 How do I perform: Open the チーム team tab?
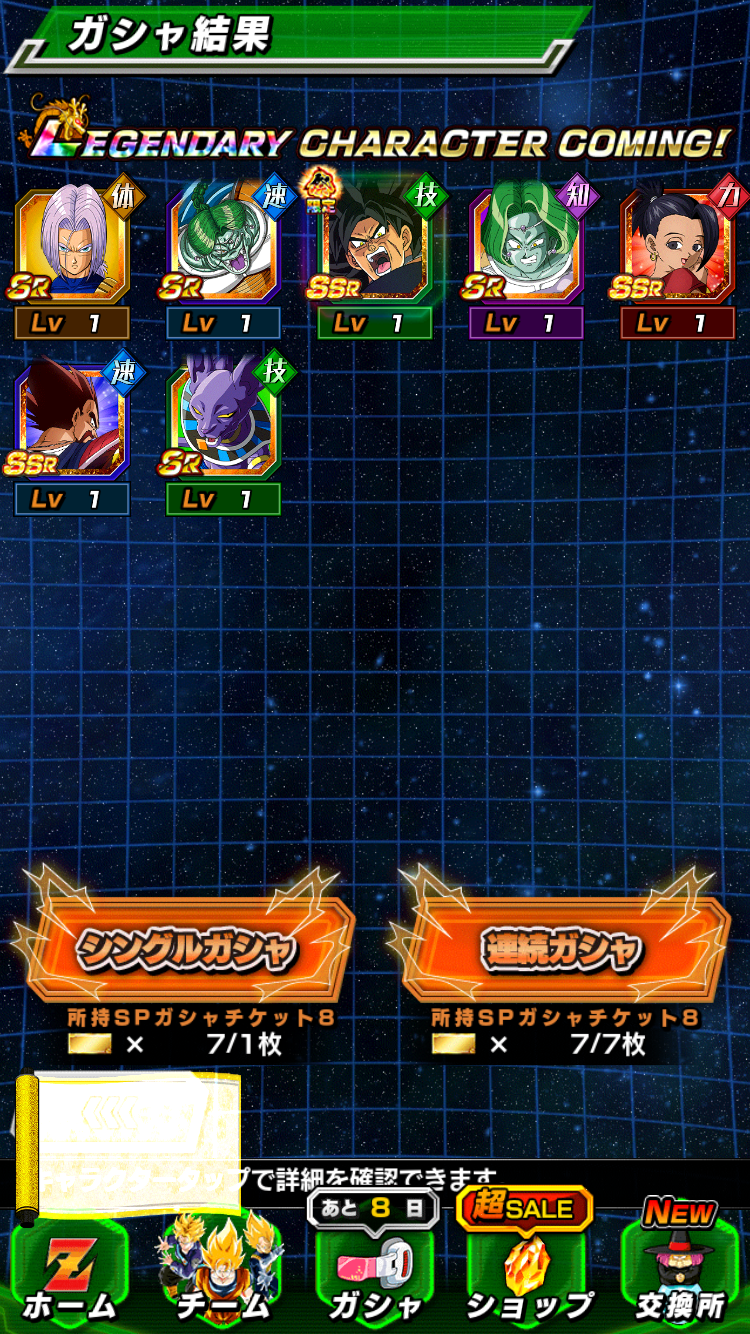[222, 1270]
